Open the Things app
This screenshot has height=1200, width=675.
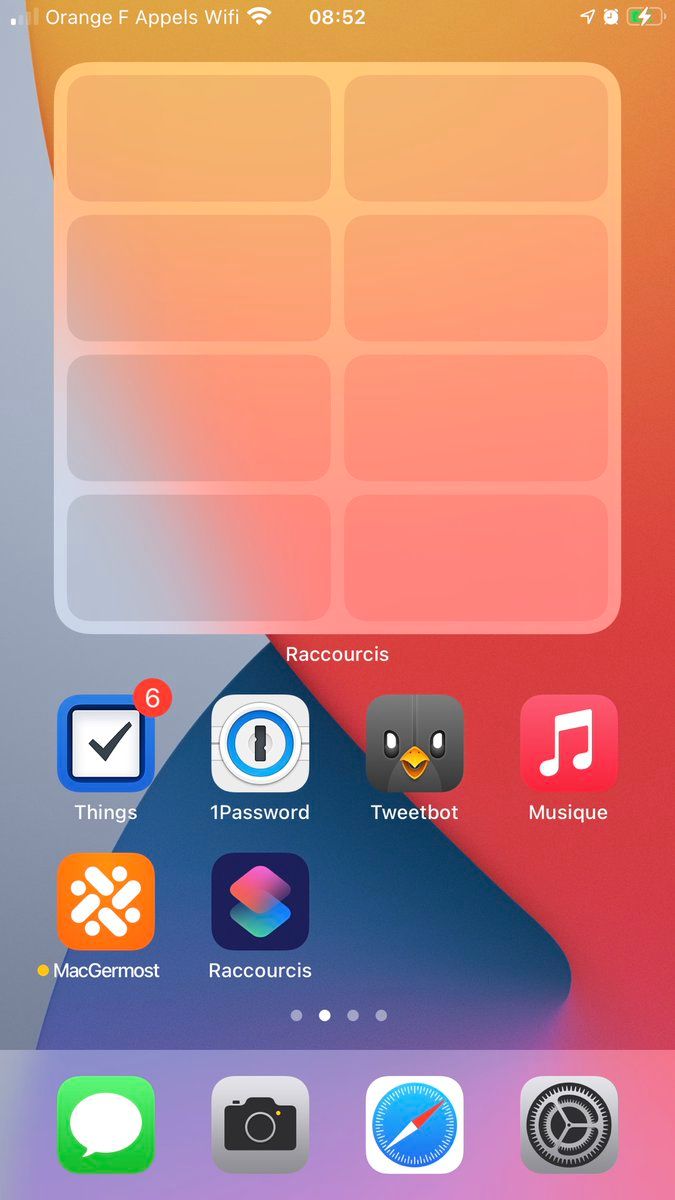click(x=106, y=744)
